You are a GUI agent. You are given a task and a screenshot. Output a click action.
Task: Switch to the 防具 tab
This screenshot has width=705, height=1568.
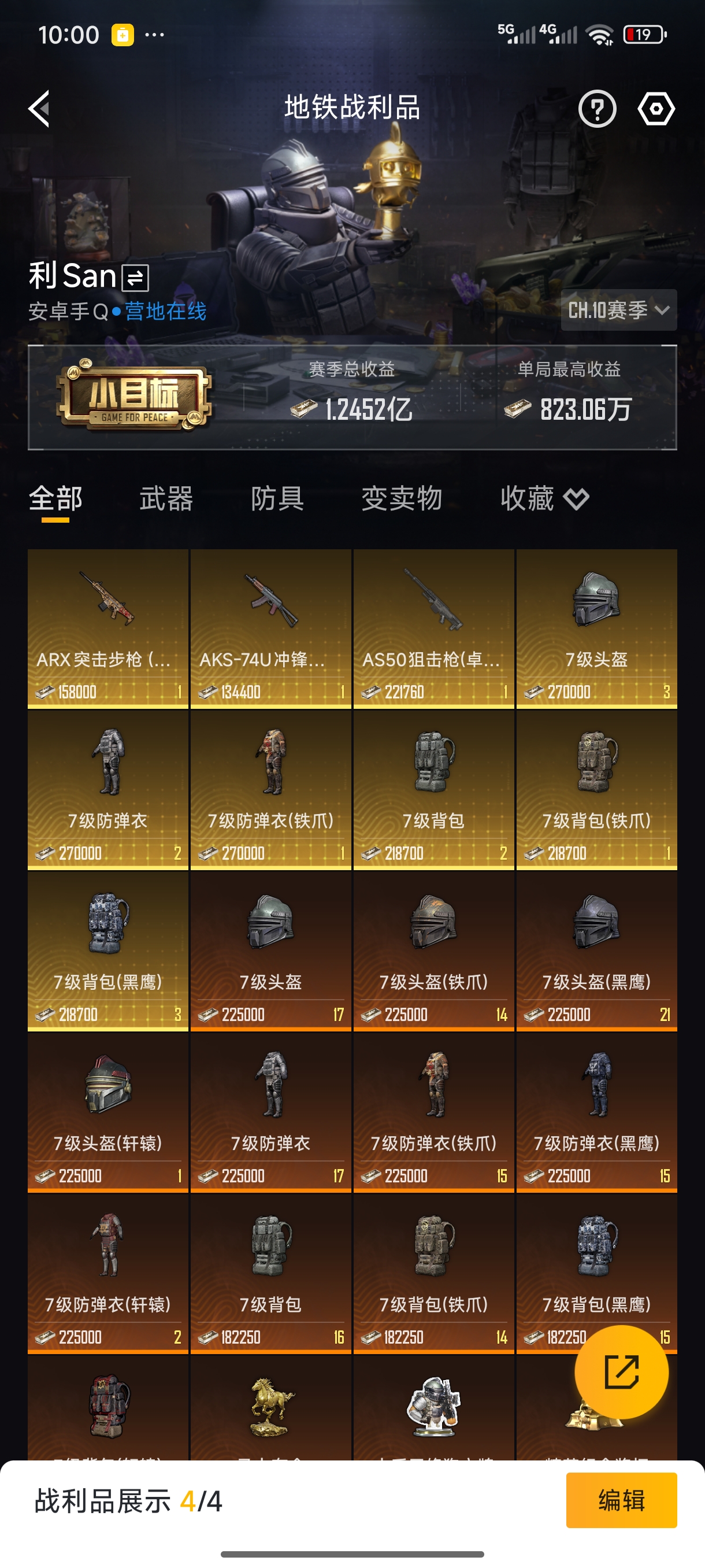(x=277, y=498)
